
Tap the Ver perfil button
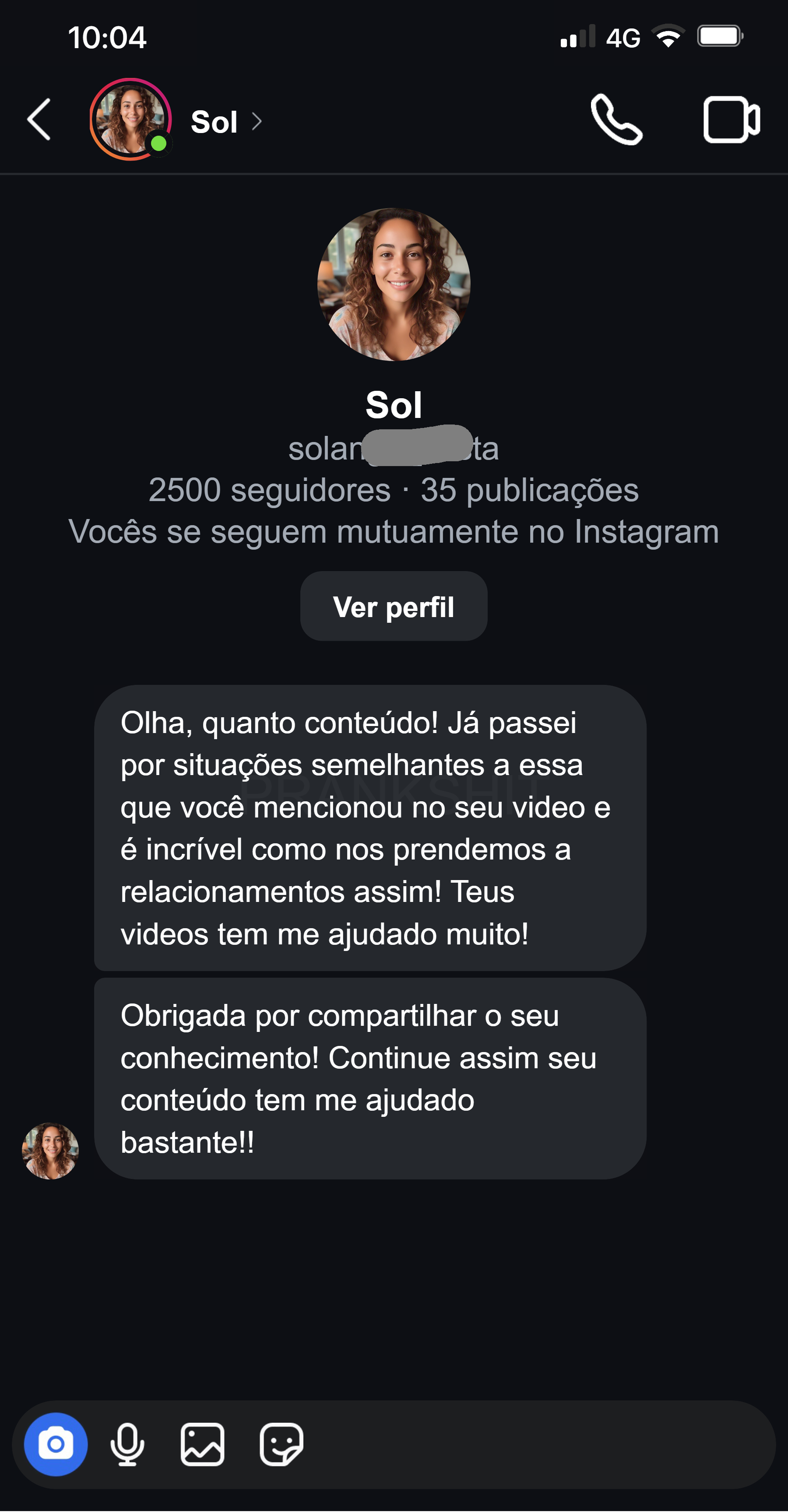(x=394, y=606)
